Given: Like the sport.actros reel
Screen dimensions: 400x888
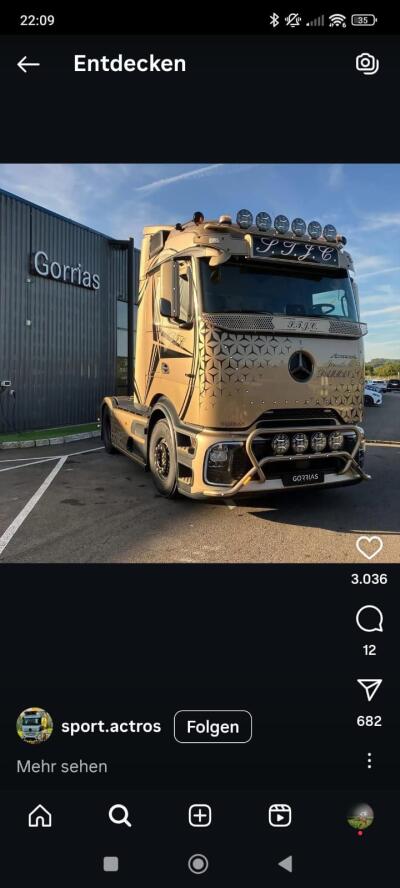Looking at the screenshot, I should click(369, 548).
